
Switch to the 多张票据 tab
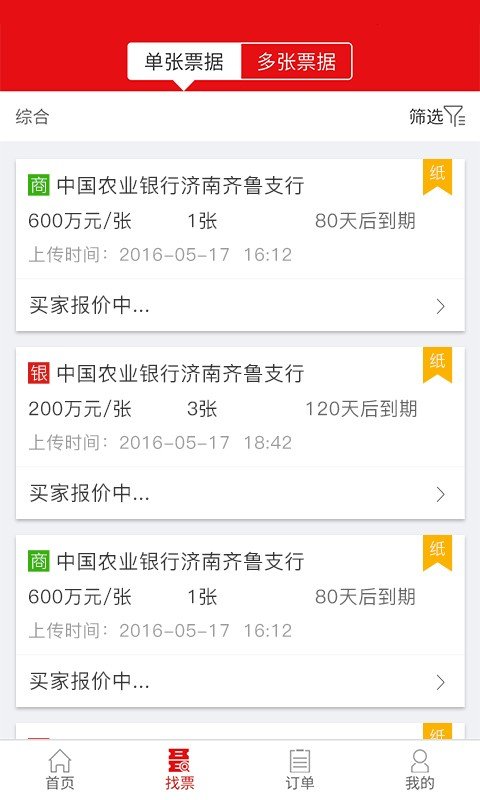point(296,62)
